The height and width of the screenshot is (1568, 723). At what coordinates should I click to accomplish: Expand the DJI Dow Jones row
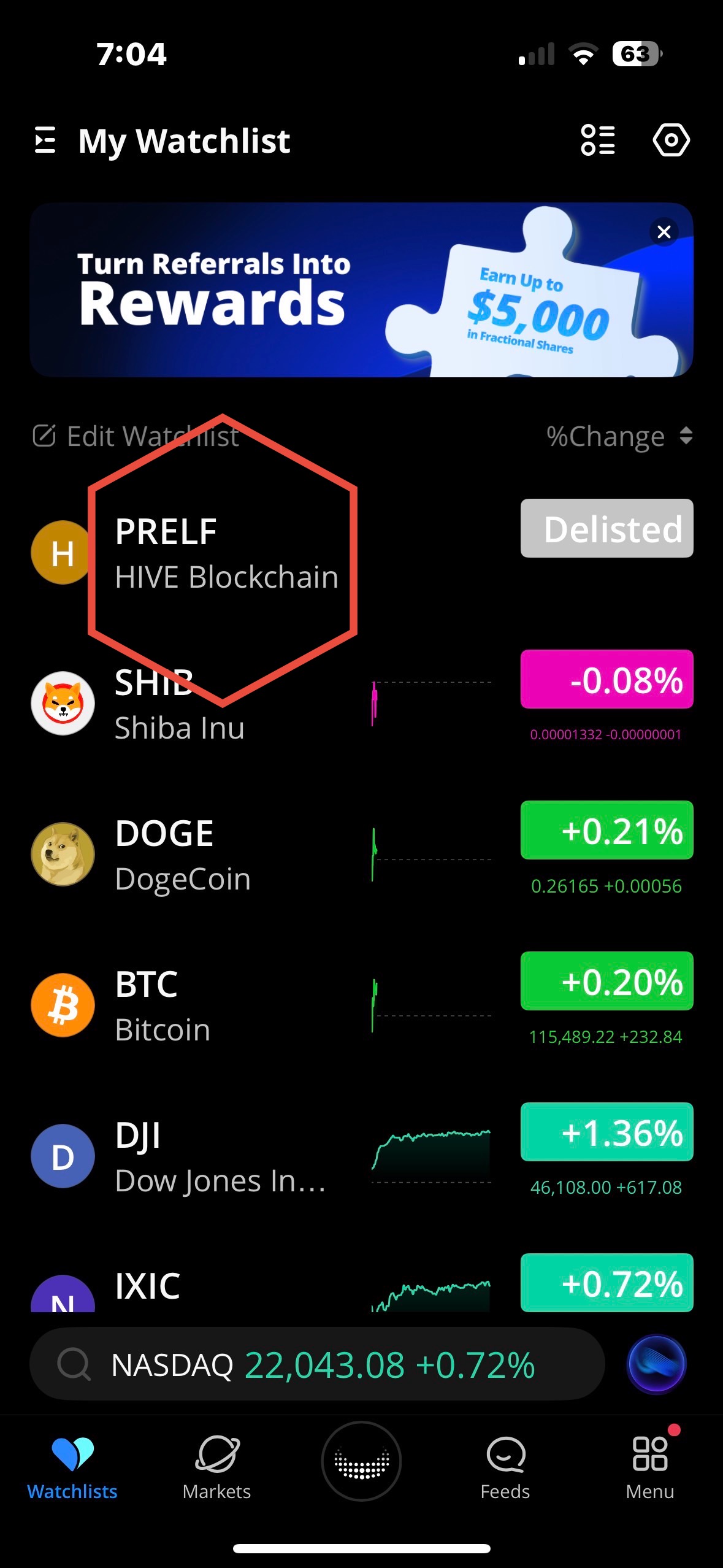pyautogui.click(x=245, y=1156)
